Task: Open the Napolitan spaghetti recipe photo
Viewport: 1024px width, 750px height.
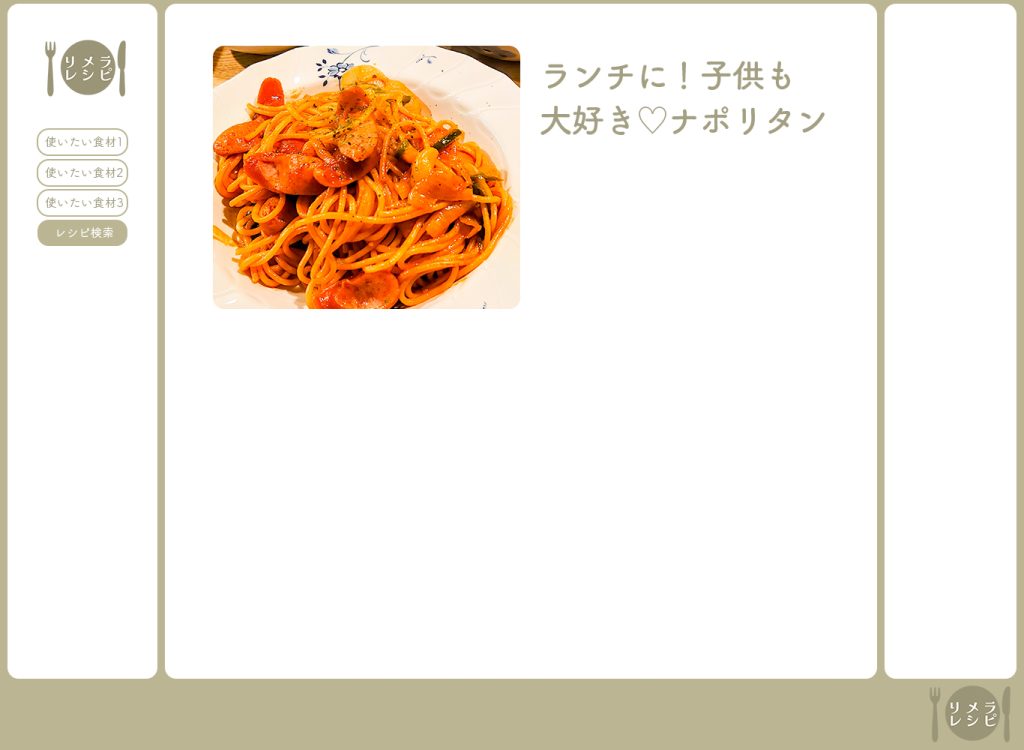Action: 366,177
